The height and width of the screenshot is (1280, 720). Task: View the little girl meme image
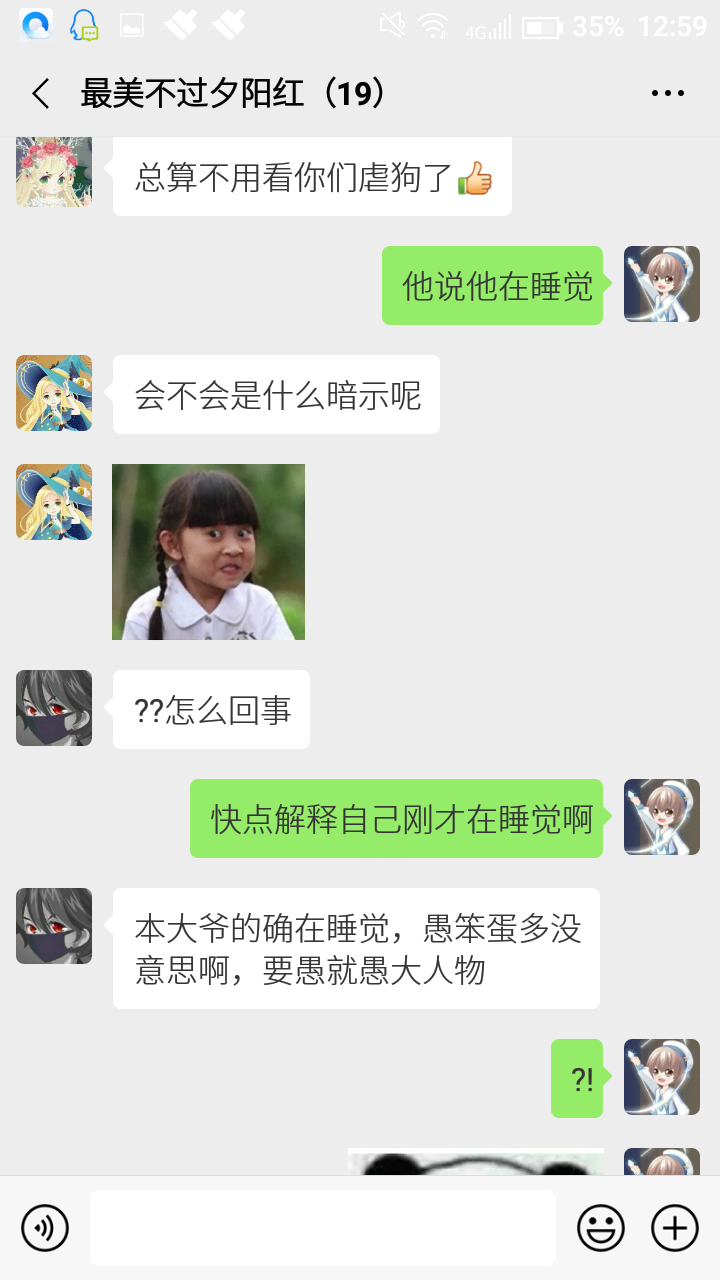coord(208,552)
